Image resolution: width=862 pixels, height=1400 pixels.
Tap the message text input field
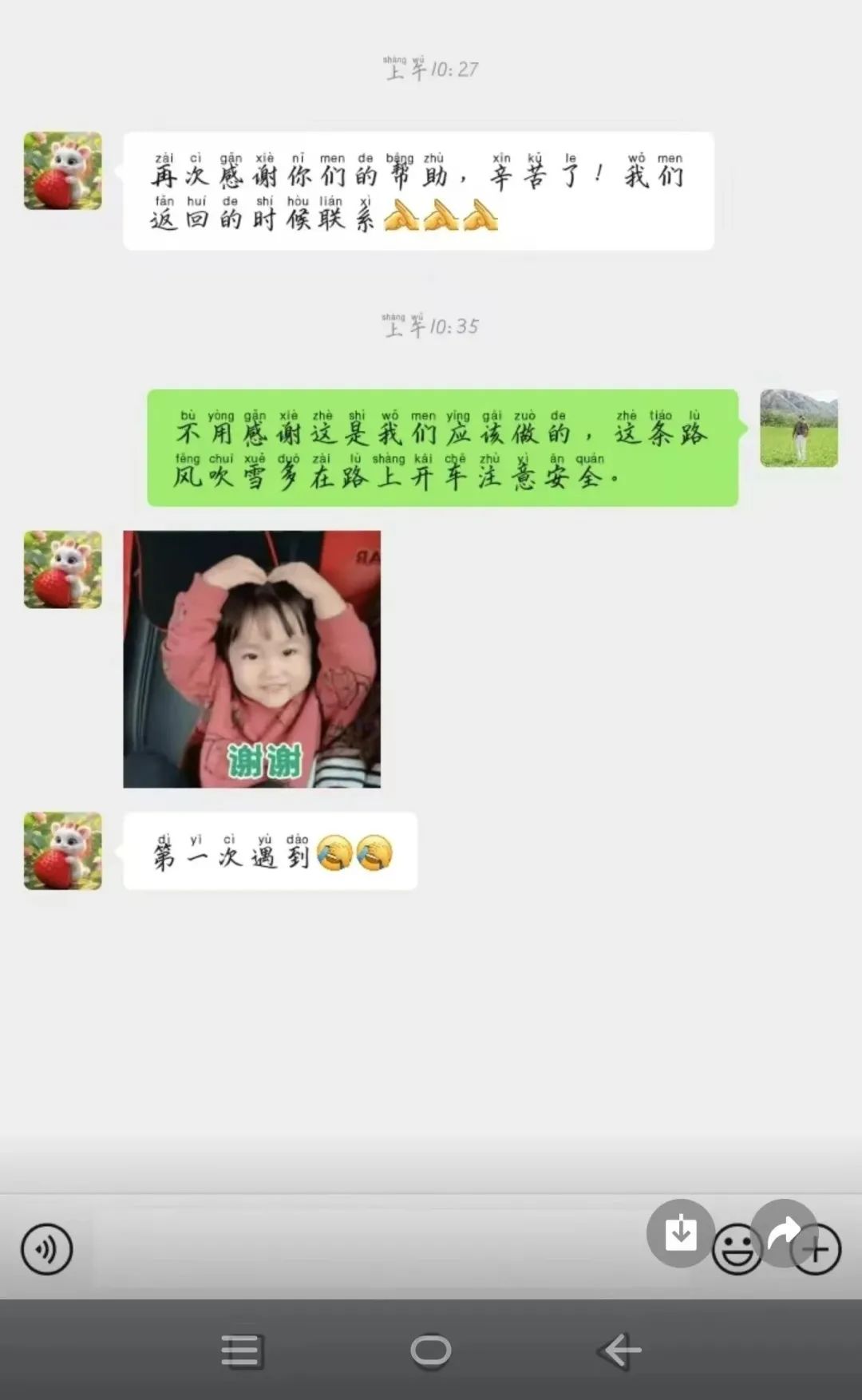(359, 1249)
